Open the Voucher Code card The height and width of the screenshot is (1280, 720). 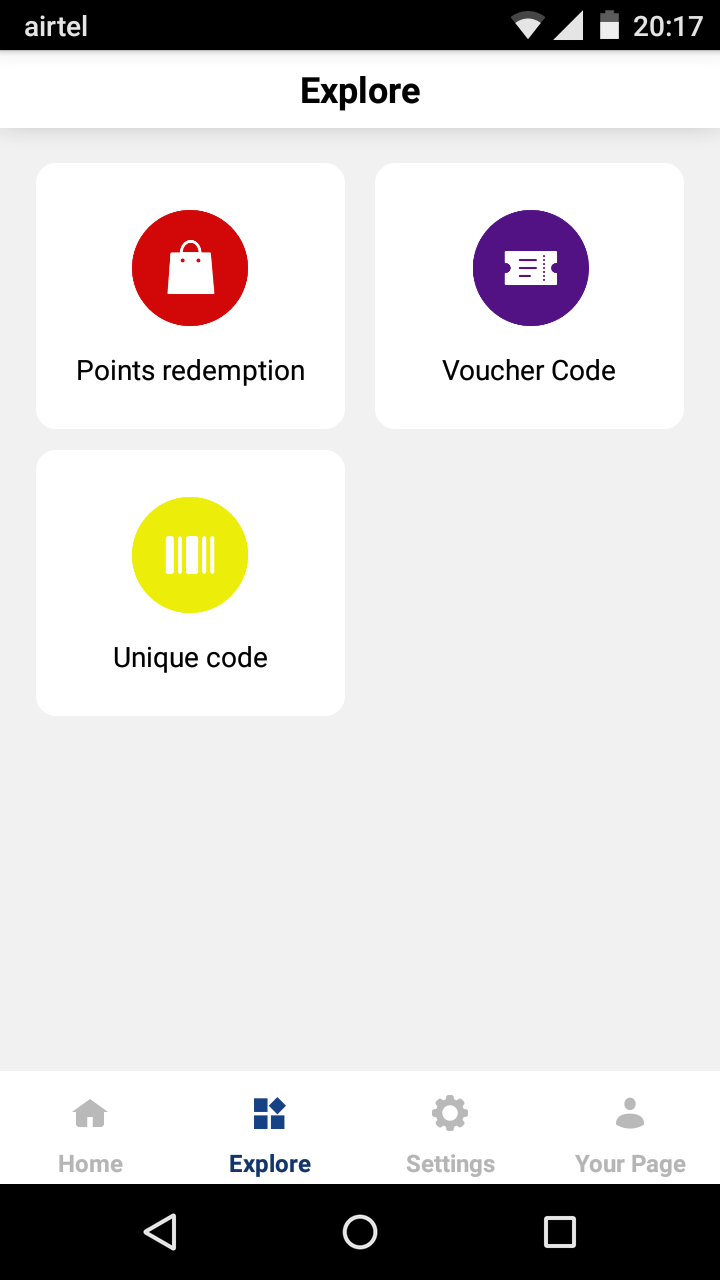pyautogui.click(x=529, y=296)
